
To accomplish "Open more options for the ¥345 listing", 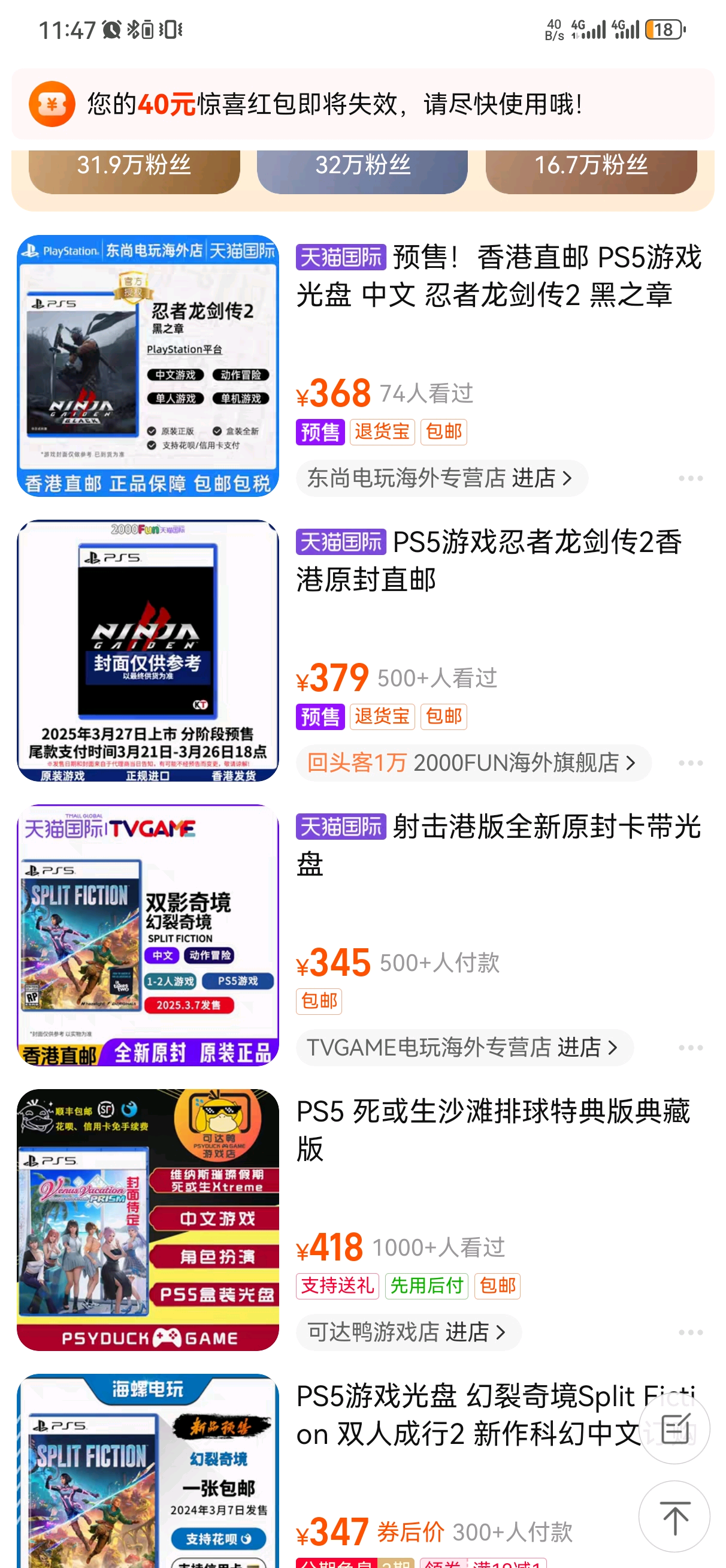I will (690, 1048).
